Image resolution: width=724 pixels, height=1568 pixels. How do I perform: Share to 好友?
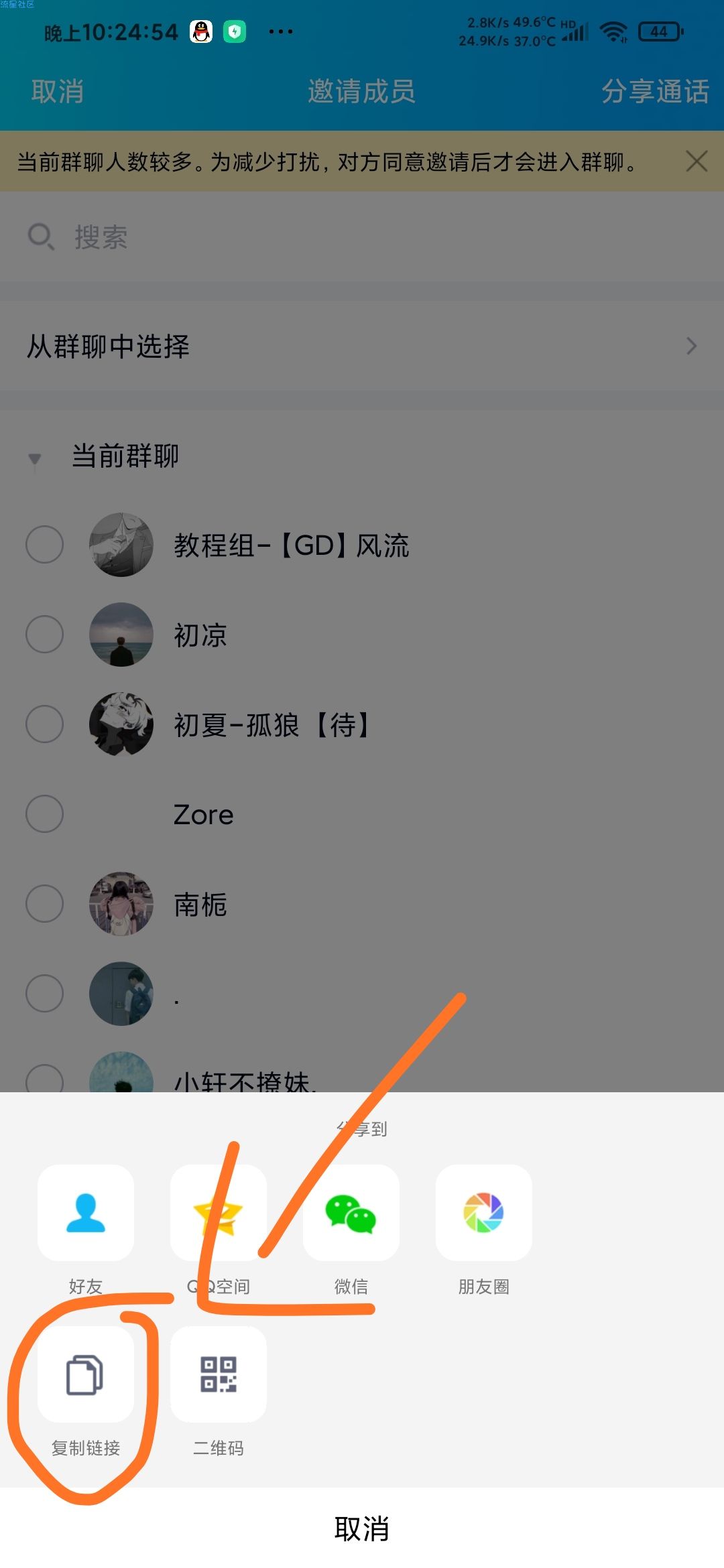[x=85, y=1213]
